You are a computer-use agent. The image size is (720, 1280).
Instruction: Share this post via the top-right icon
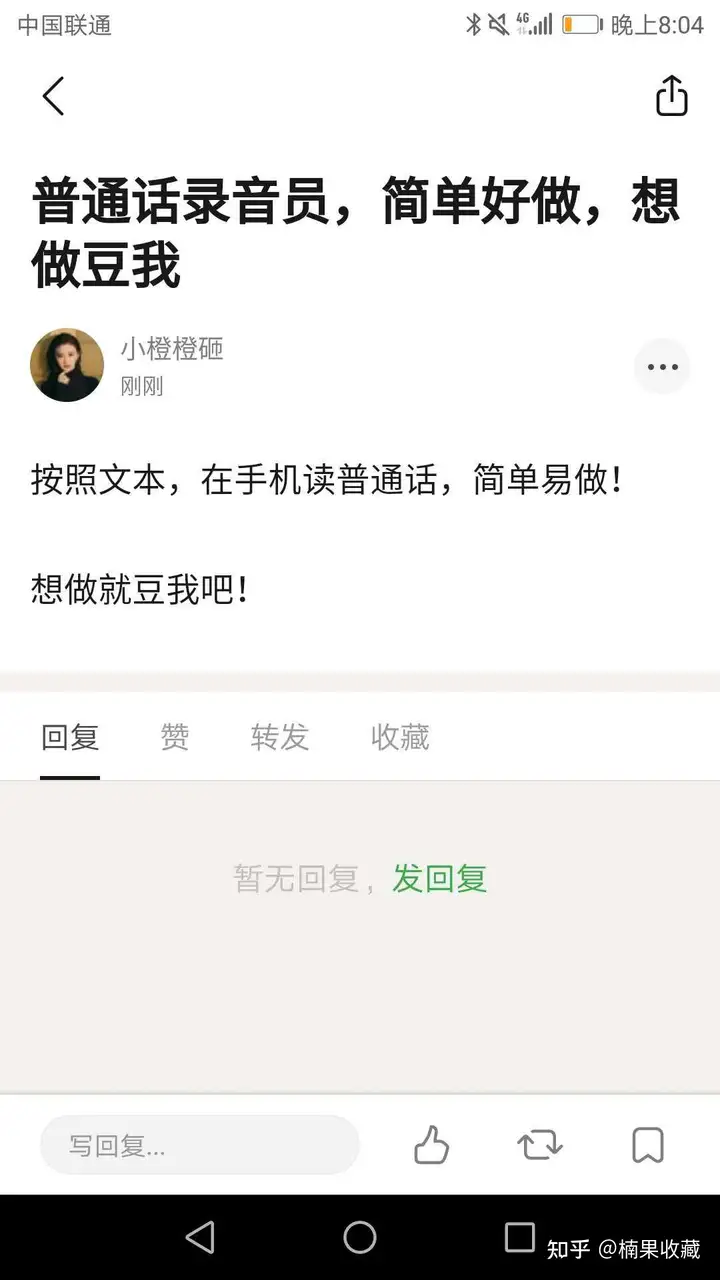click(x=671, y=96)
